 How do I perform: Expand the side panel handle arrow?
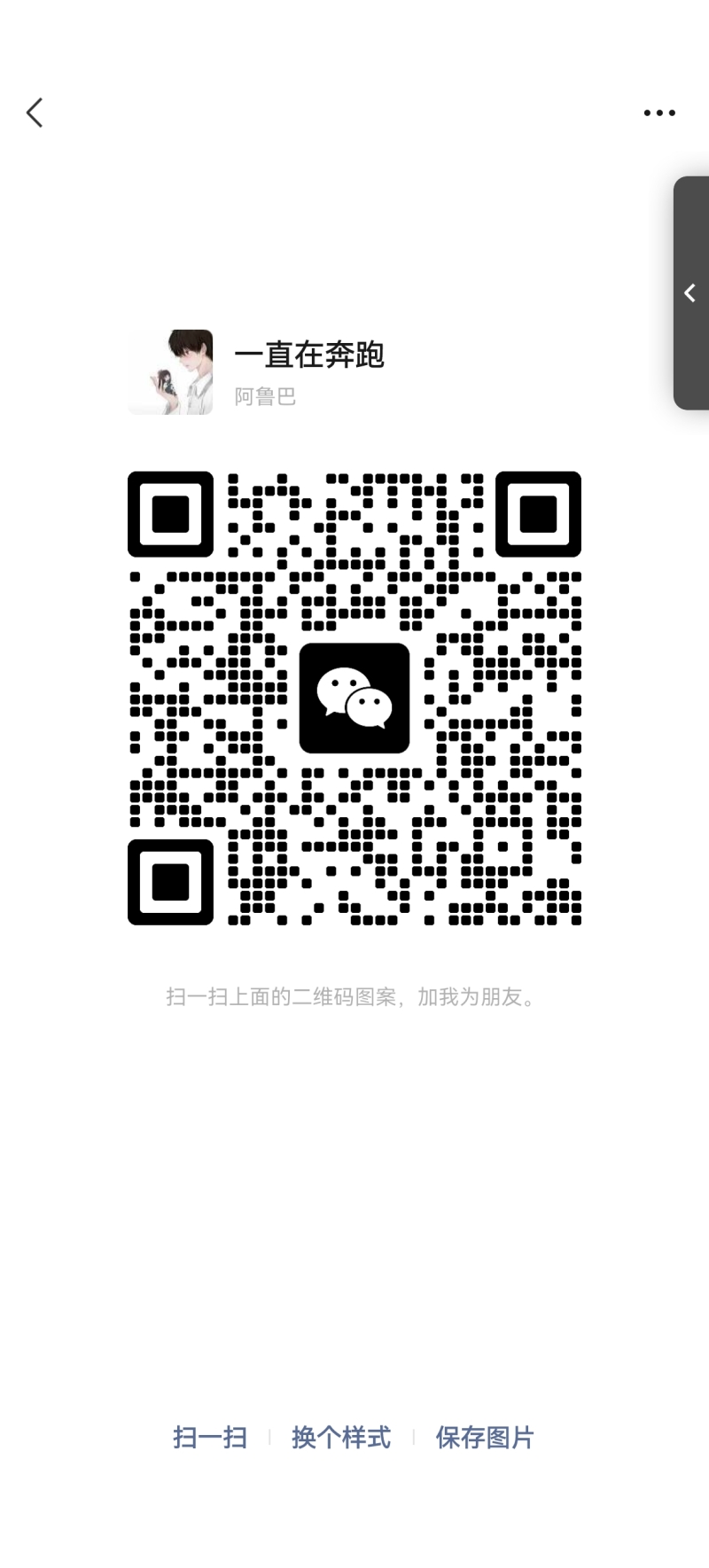tap(690, 293)
